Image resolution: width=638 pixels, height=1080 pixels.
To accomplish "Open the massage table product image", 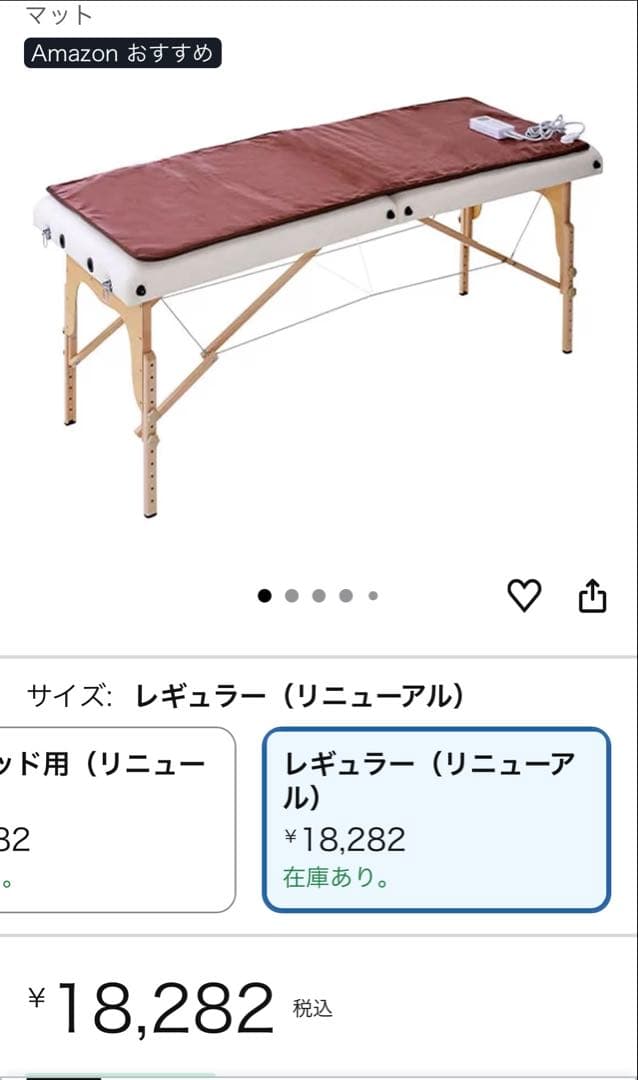I will [318, 300].
